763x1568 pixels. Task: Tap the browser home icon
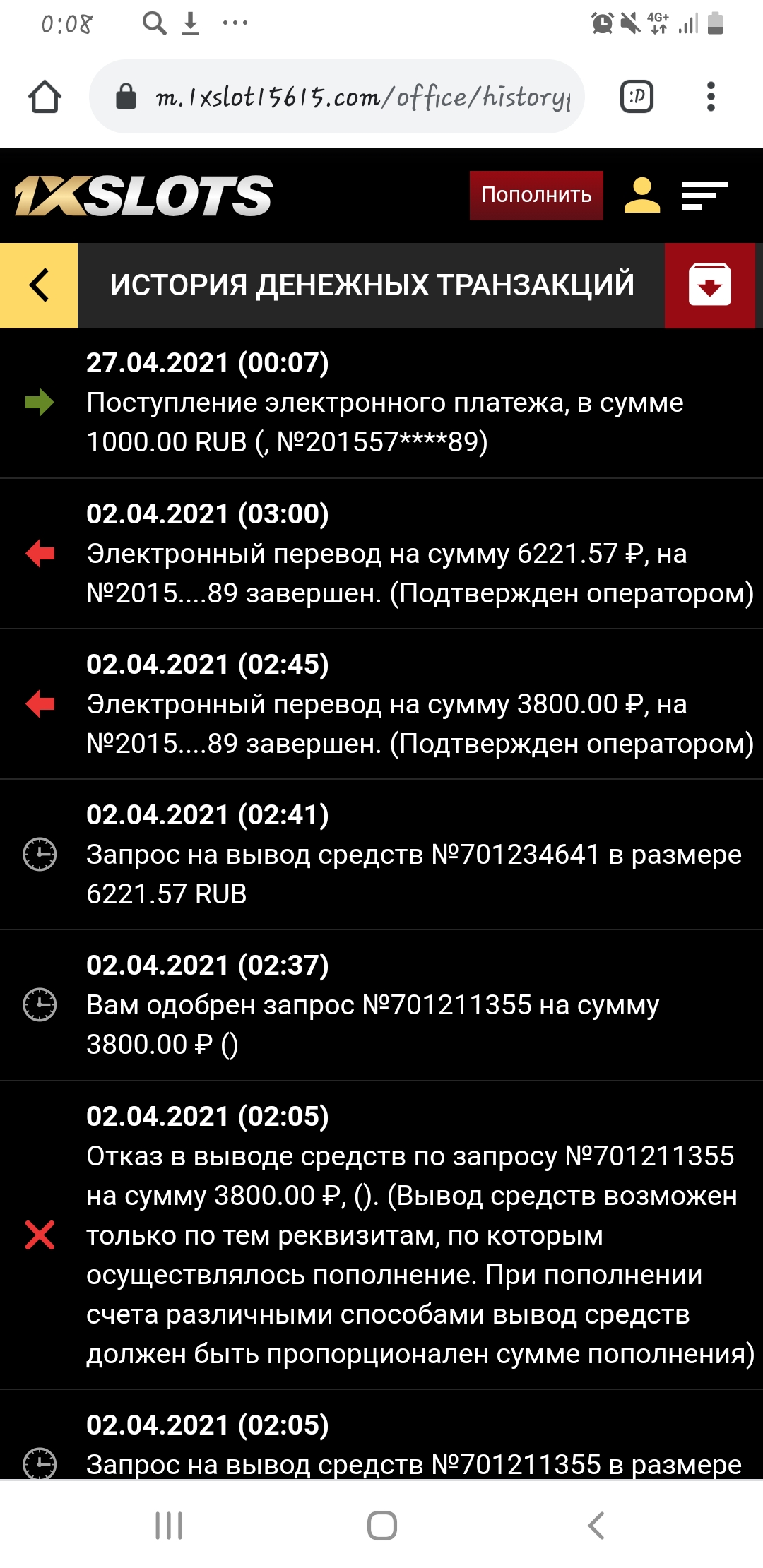[45, 97]
